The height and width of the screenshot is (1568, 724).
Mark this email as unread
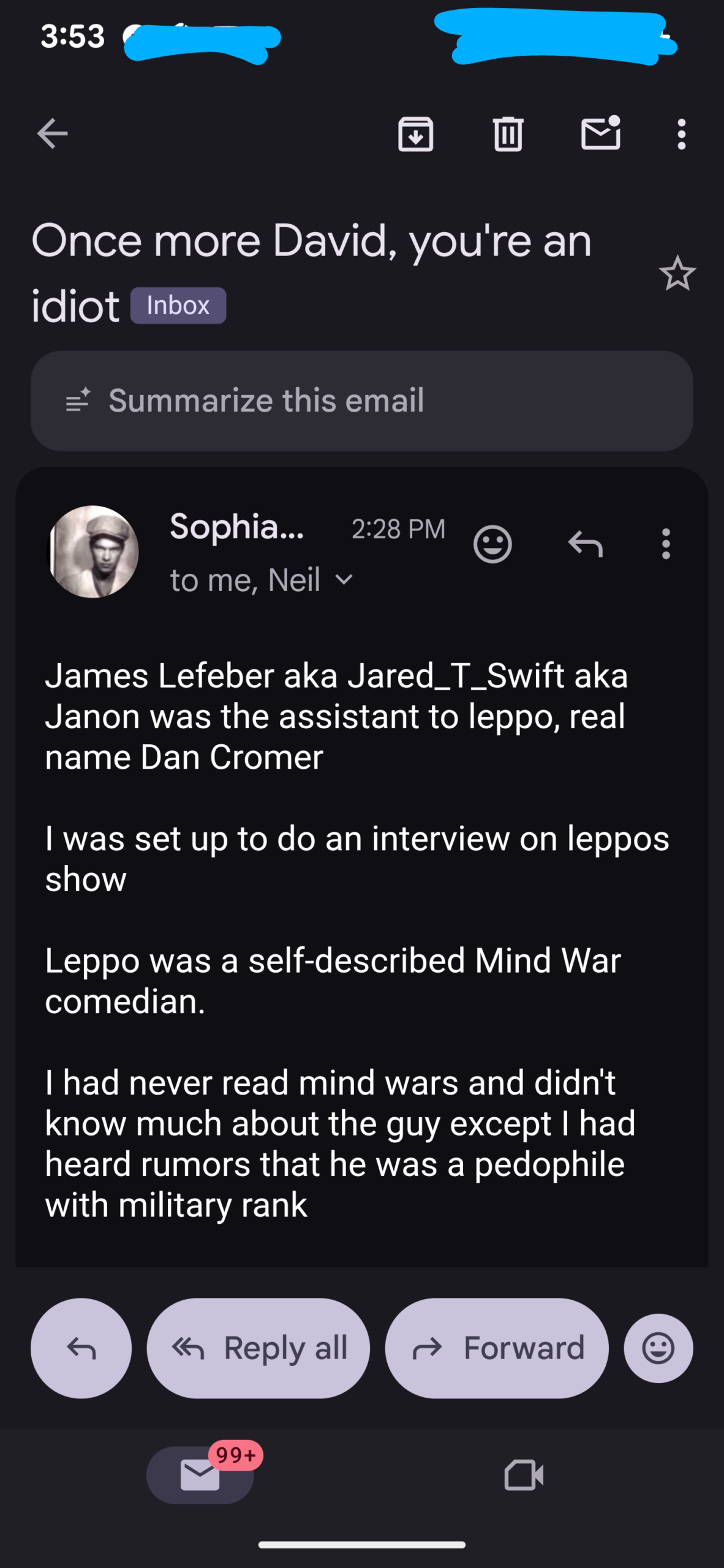click(x=600, y=134)
